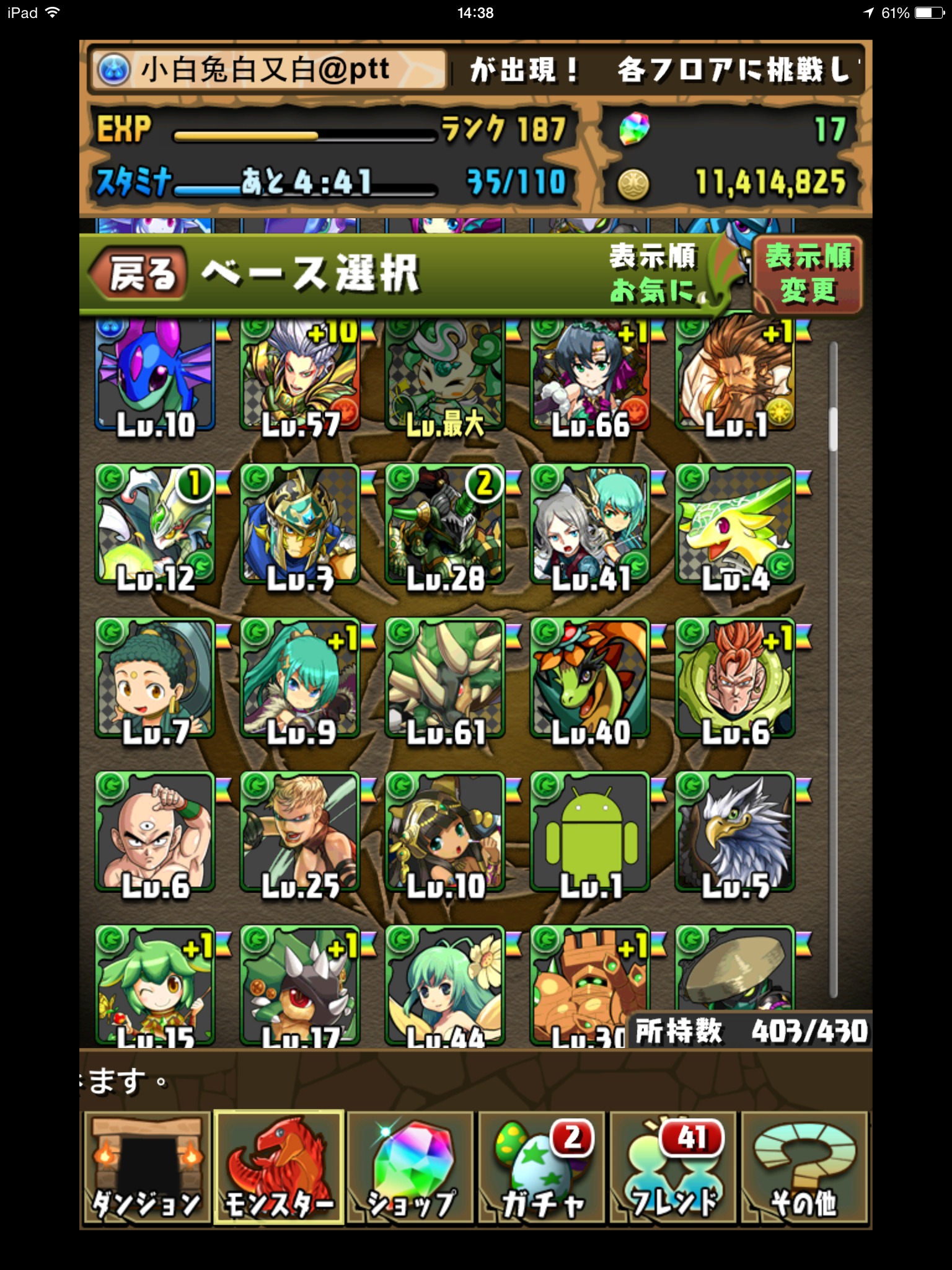Select the three-eyed bald fighter Lv.6
The image size is (952, 1270).
coord(155,832)
